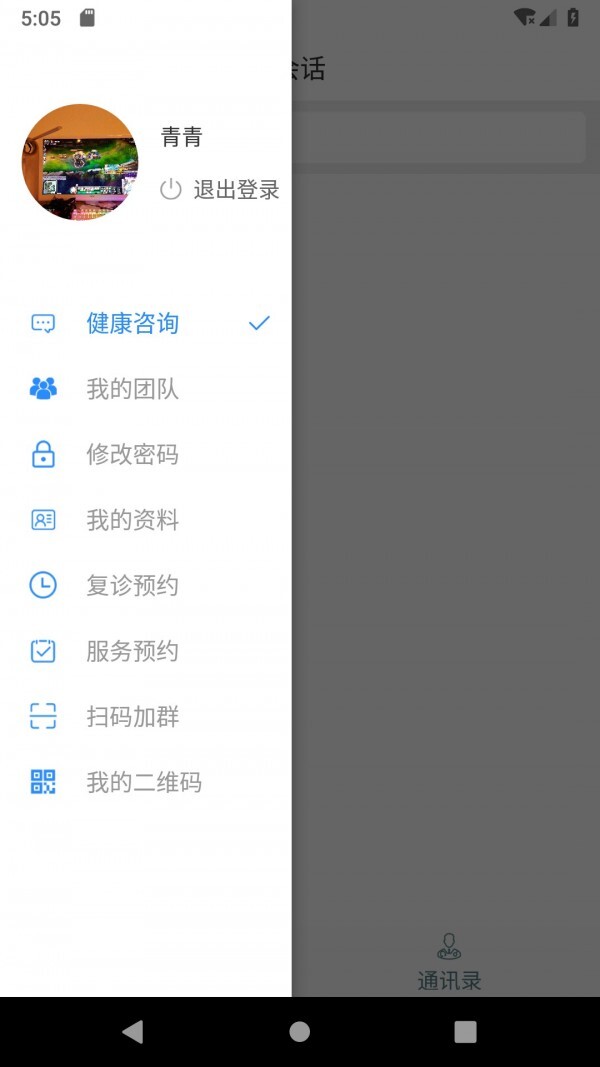The width and height of the screenshot is (600, 1067).
Task: Select 健康咨询 in the drawer
Action: 132,323
